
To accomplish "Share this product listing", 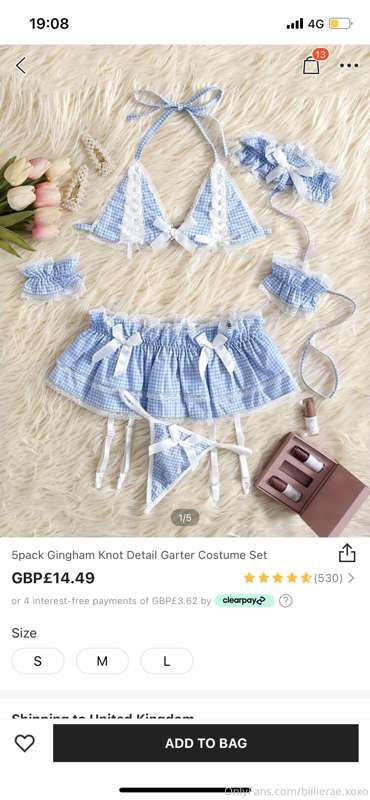I will [x=347, y=552].
